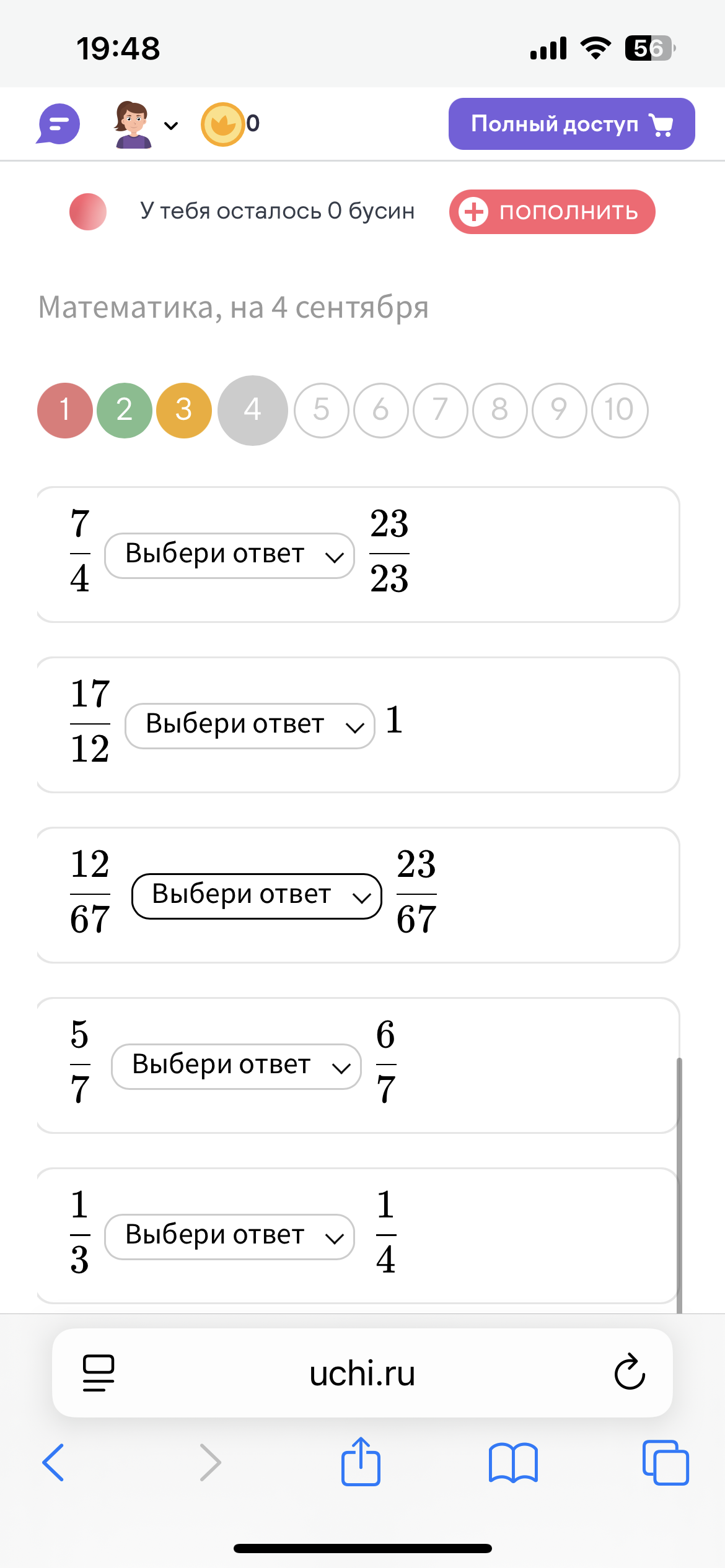
Task: Select task number 5
Action: click(322, 410)
